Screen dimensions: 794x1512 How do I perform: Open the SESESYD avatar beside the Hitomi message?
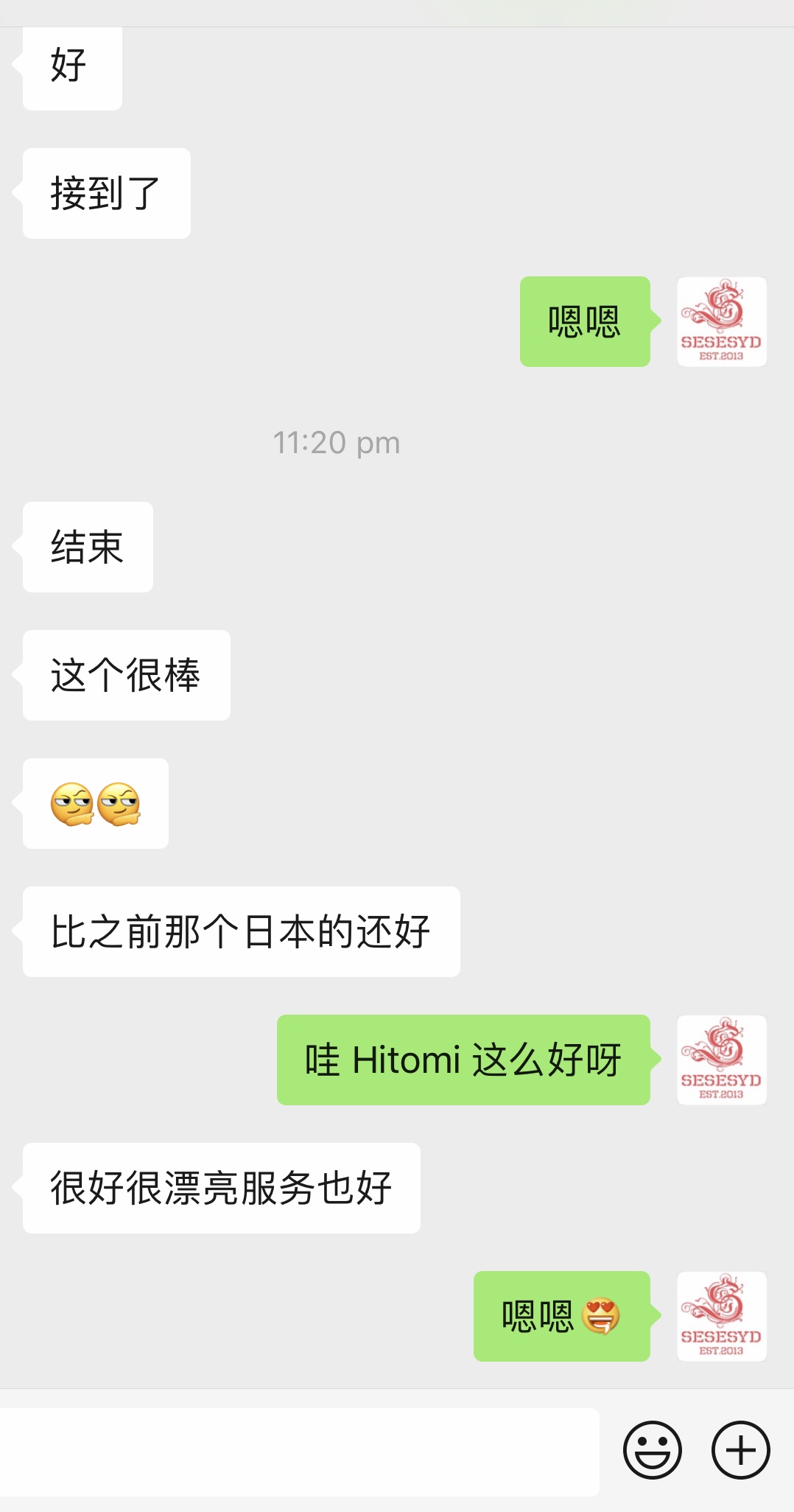[x=721, y=1060]
